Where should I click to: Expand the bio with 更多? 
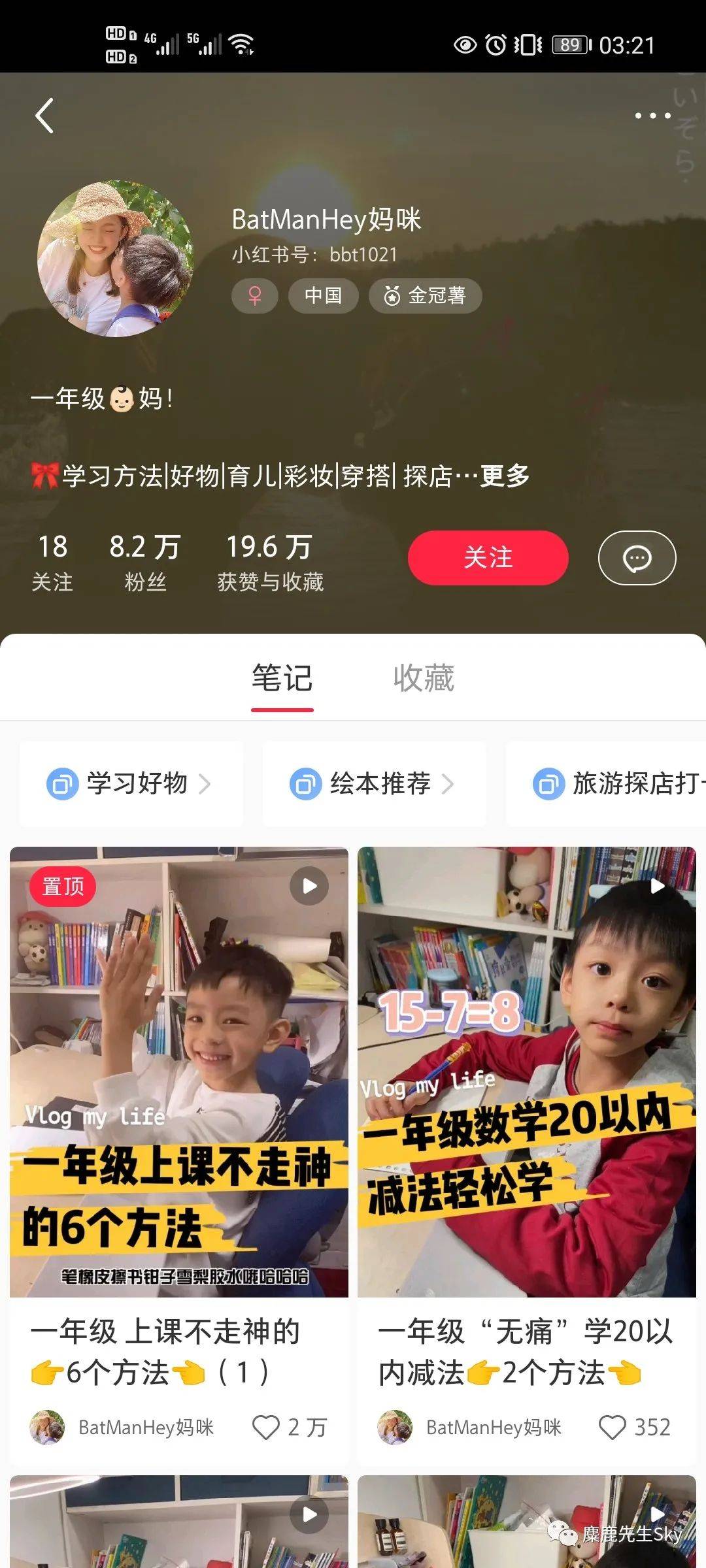(x=505, y=476)
